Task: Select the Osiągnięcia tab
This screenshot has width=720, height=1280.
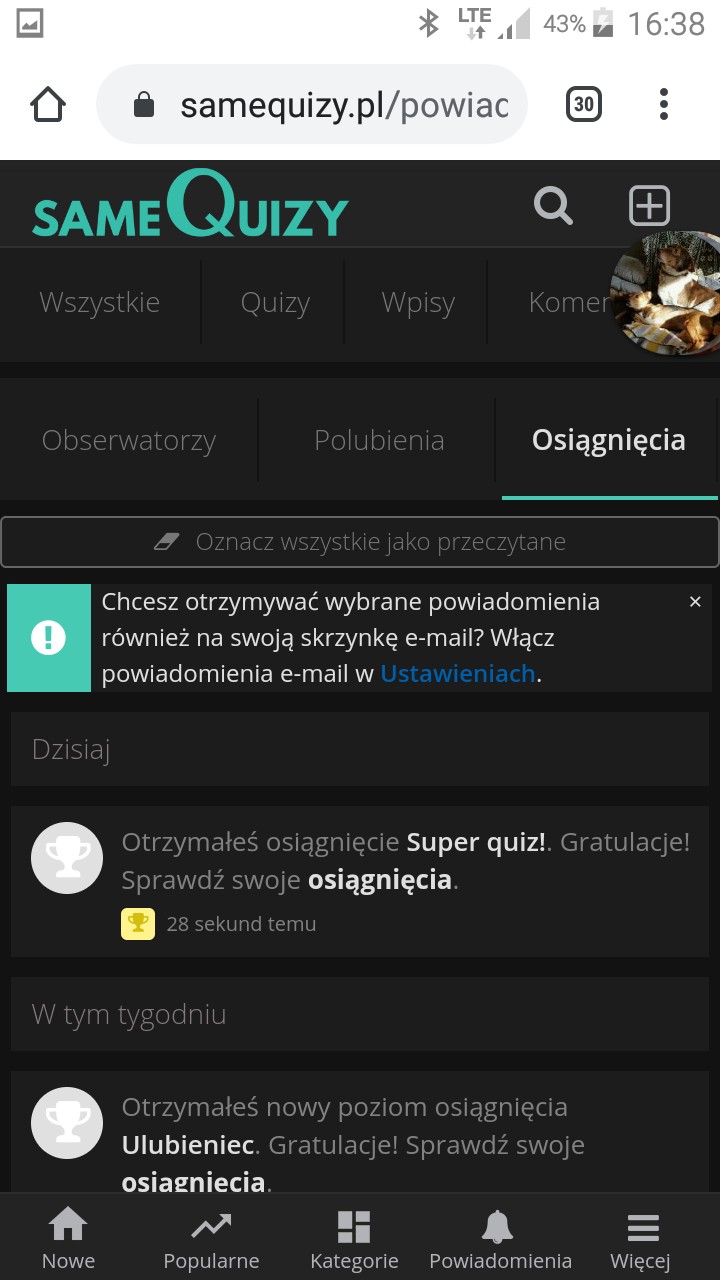Action: click(x=608, y=440)
